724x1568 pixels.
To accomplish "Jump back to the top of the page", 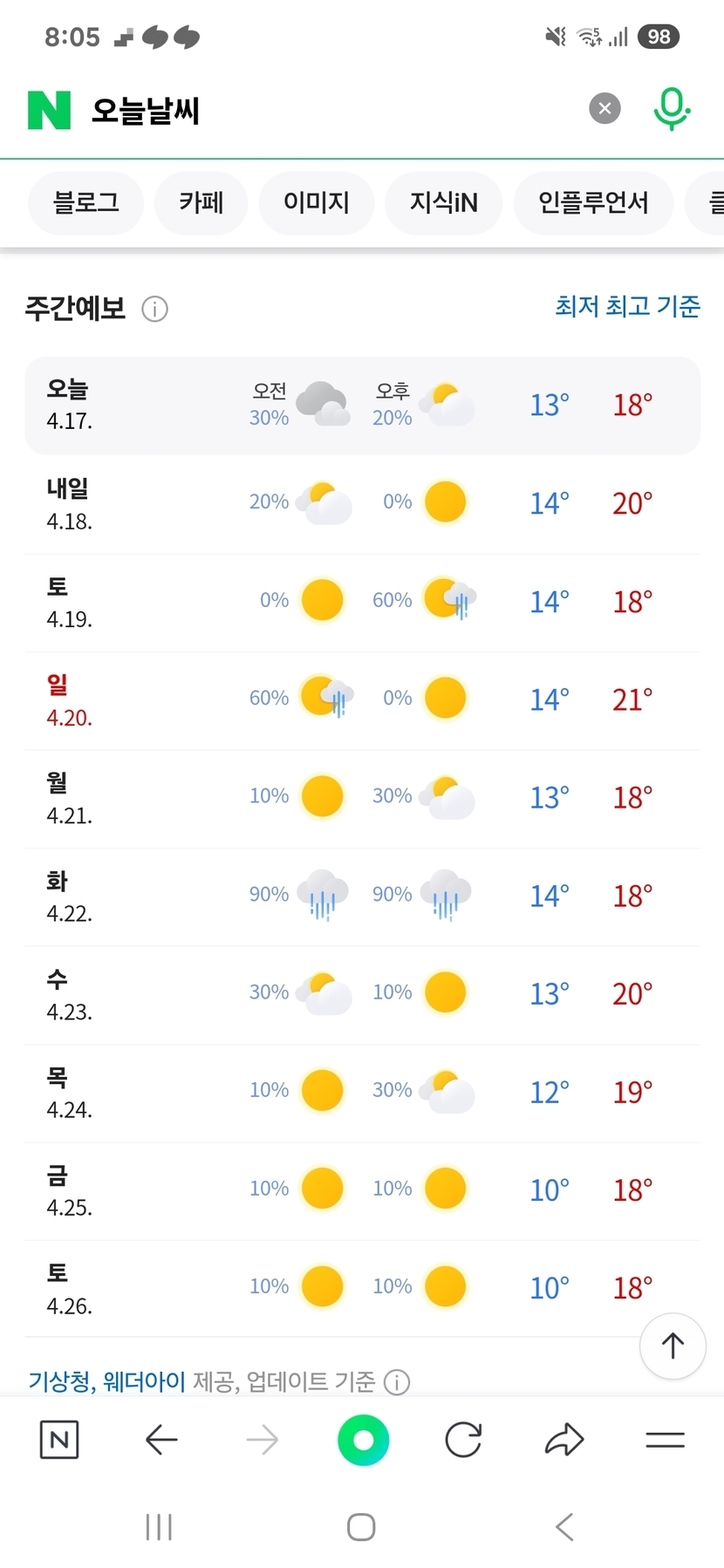I will point(673,1346).
